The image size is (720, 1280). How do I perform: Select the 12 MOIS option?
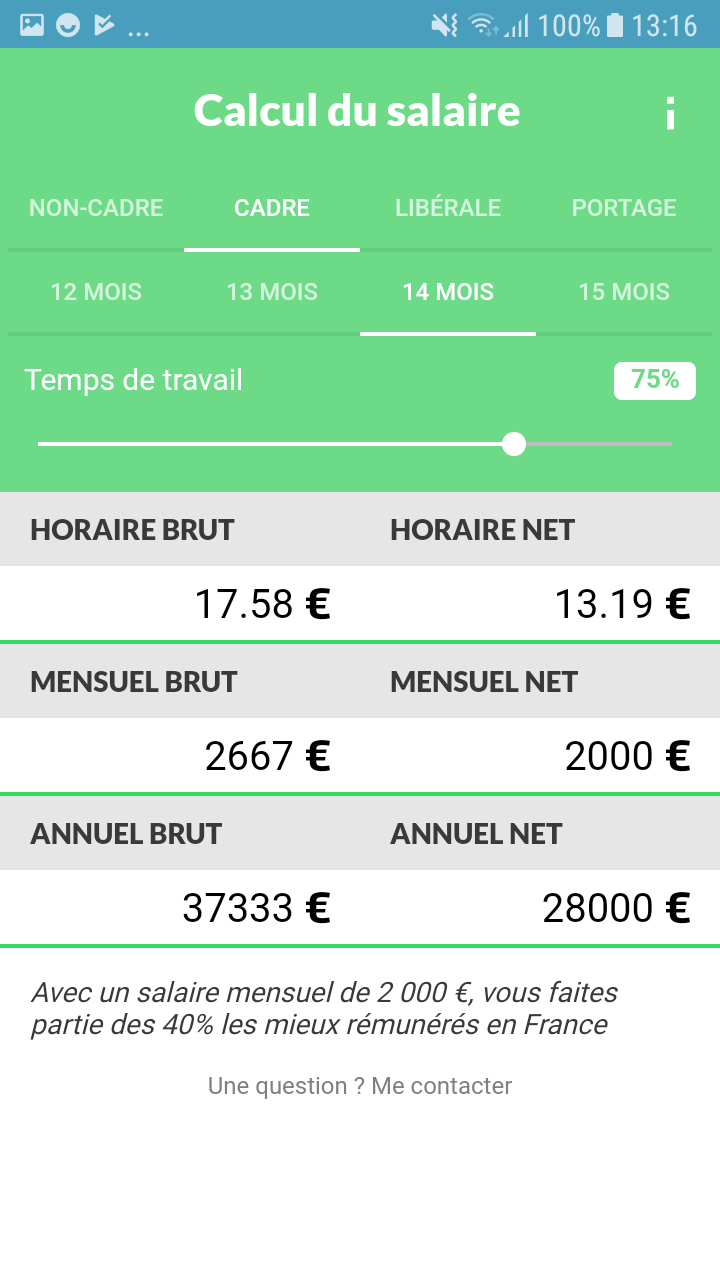pos(96,292)
